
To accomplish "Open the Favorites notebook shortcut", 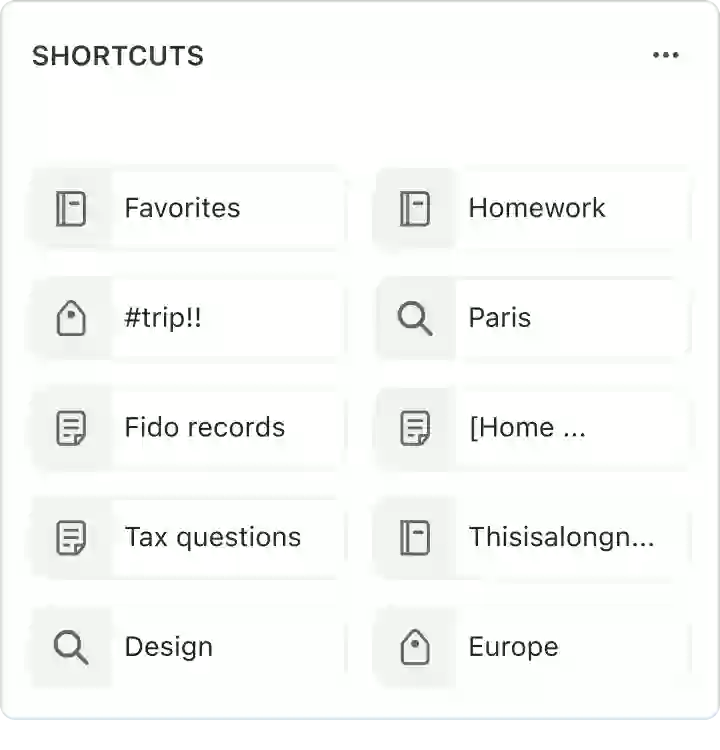I will (x=188, y=209).
